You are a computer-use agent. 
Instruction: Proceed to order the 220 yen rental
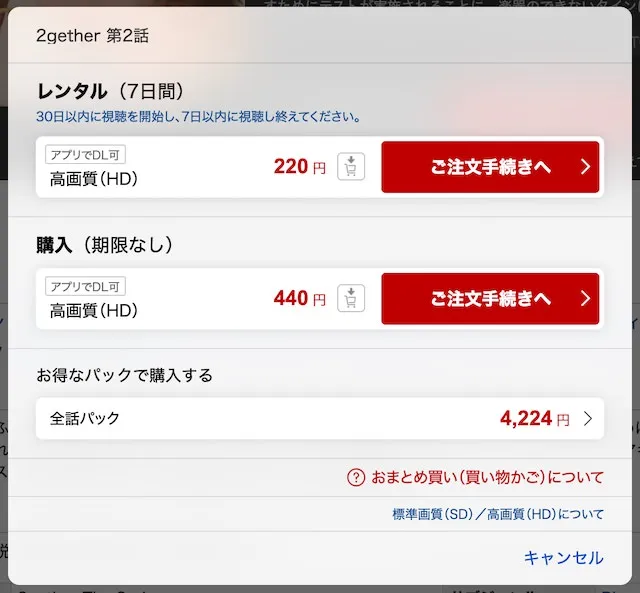pos(490,167)
